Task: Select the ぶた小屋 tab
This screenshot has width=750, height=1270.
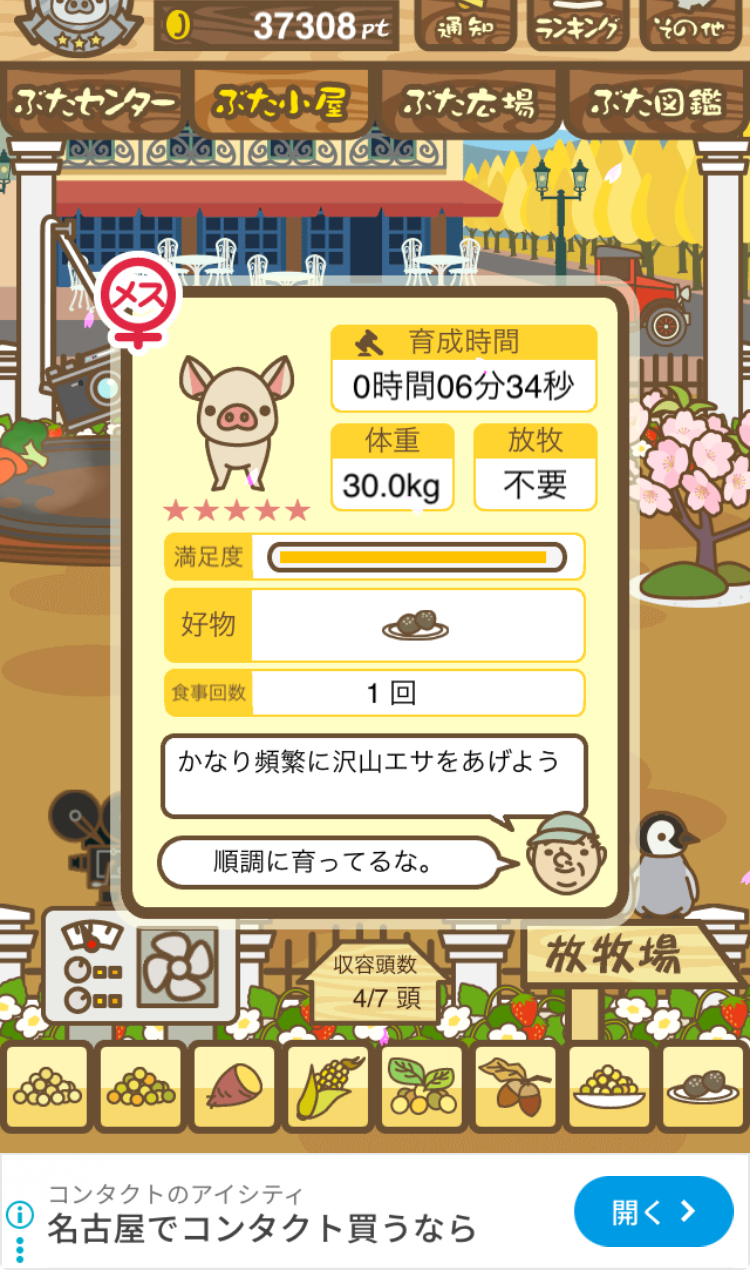Action: pyautogui.click(x=280, y=102)
